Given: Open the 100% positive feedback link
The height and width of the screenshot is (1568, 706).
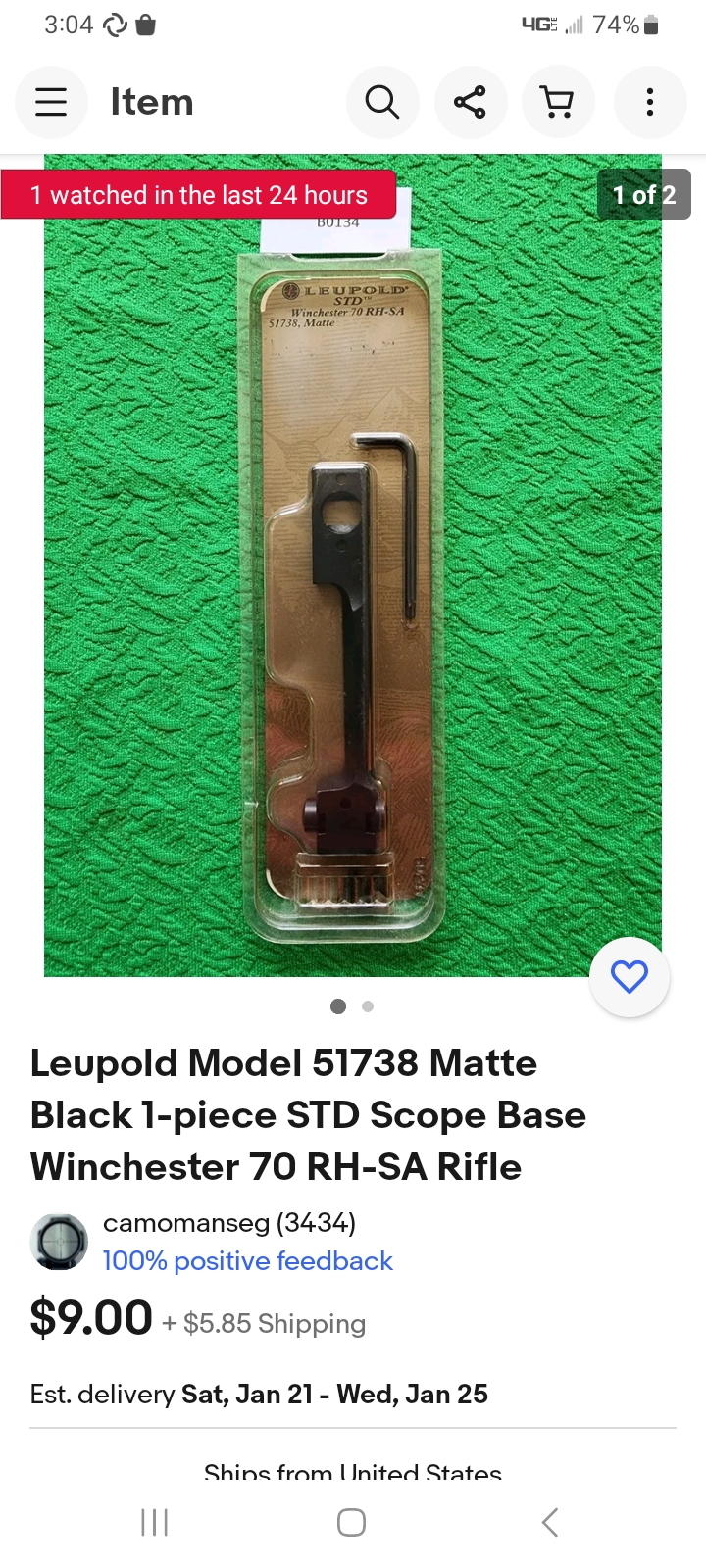Looking at the screenshot, I should [x=247, y=1261].
